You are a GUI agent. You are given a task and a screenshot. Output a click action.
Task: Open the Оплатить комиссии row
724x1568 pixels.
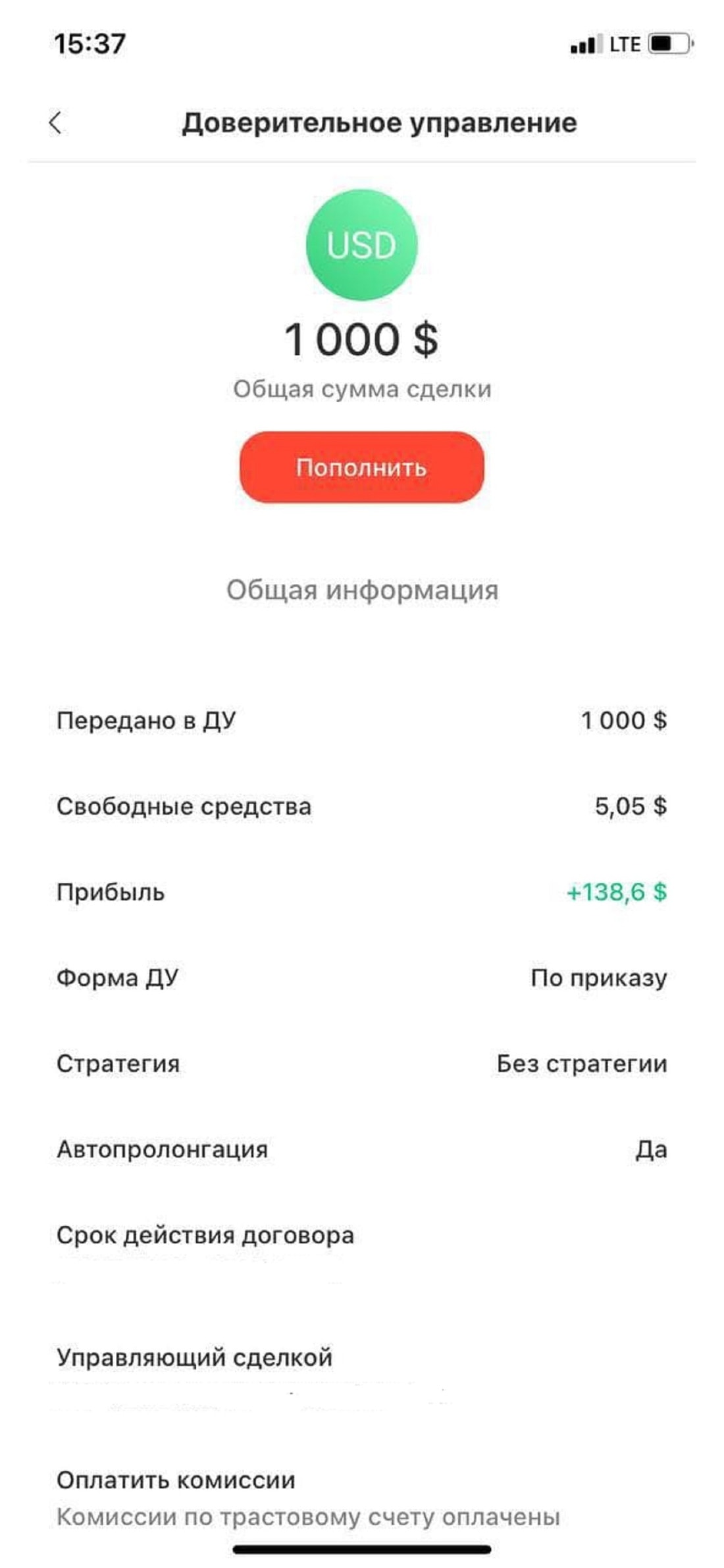tap(308, 1497)
